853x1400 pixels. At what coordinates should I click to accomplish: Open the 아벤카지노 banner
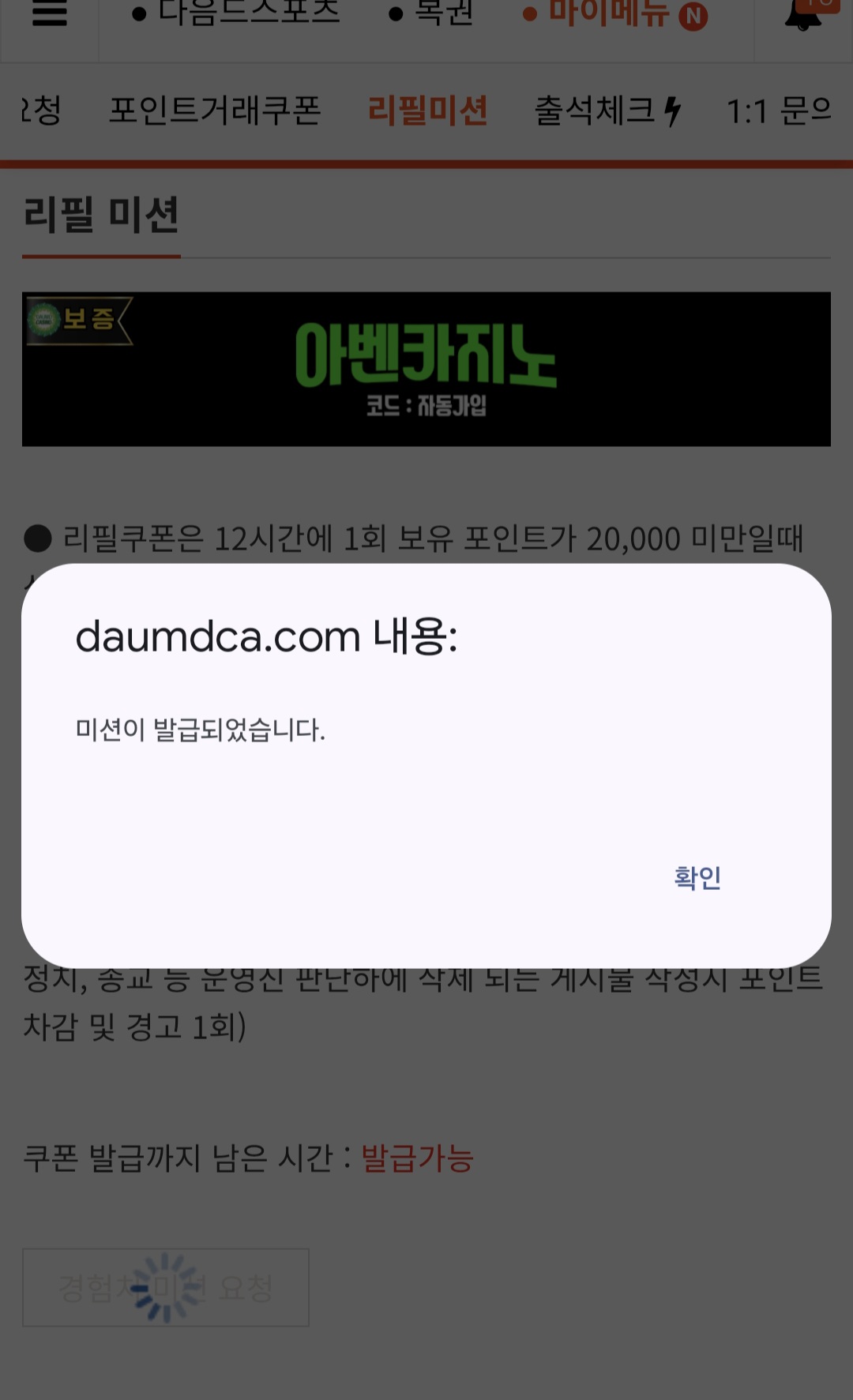[x=426, y=369]
